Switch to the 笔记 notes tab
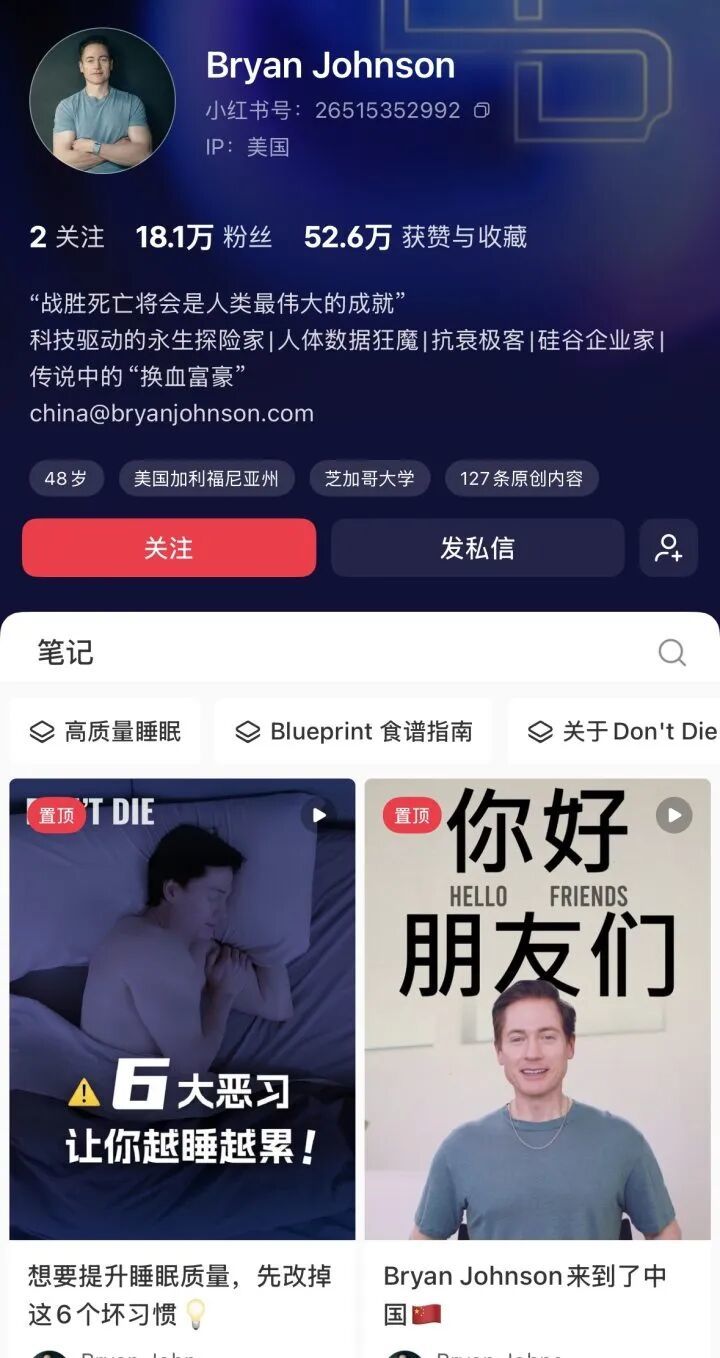The width and height of the screenshot is (720, 1358). (x=66, y=652)
